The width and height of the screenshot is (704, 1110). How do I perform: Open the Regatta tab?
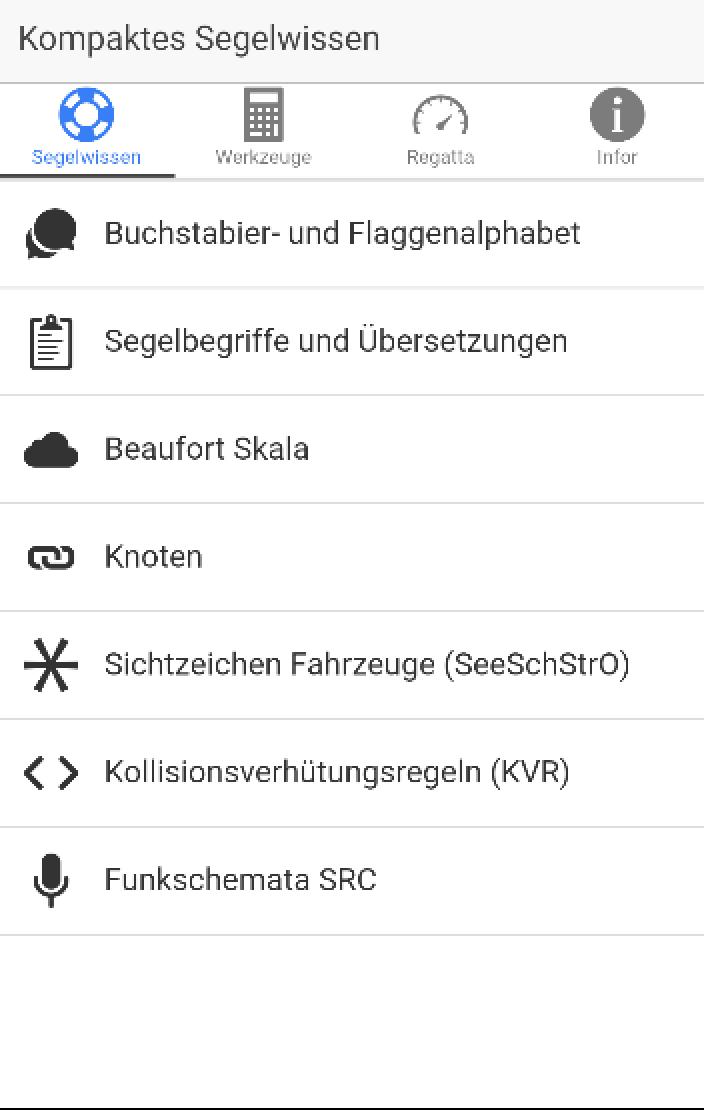pyautogui.click(x=440, y=130)
